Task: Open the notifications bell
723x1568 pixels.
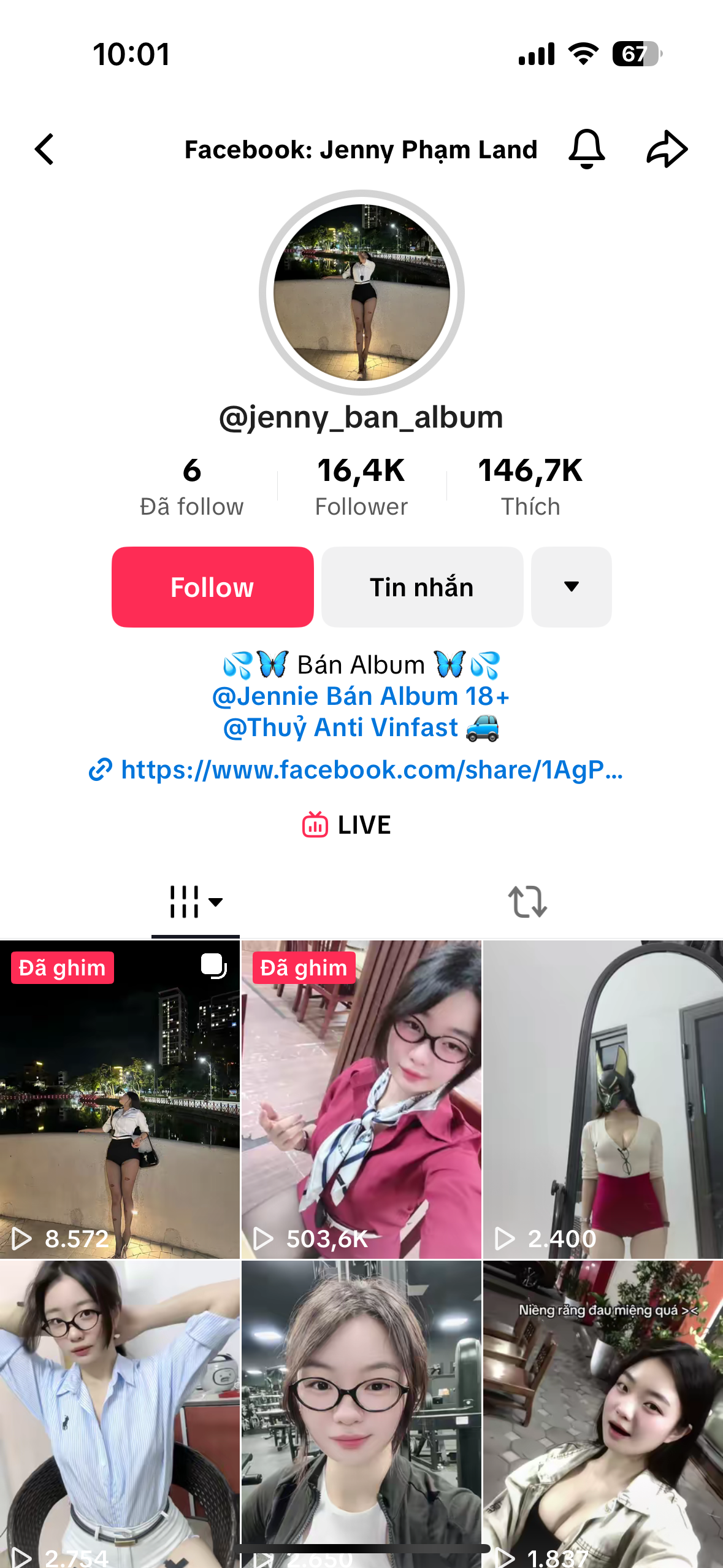Action: [x=586, y=150]
